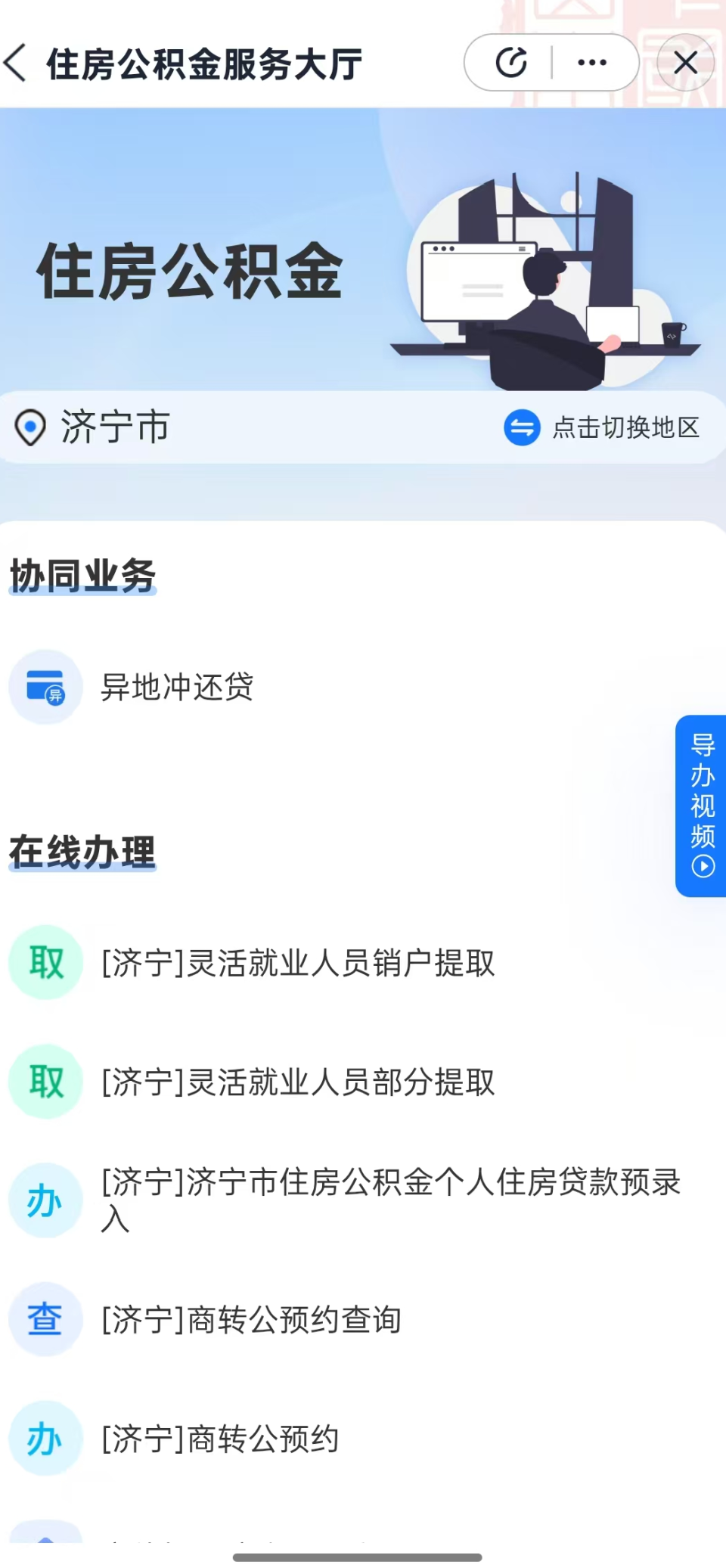Image resolution: width=726 pixels, height=1568 pixels.
Task: Tap the blue swap-arrows region icon
Action: click(x=522, y=429)
